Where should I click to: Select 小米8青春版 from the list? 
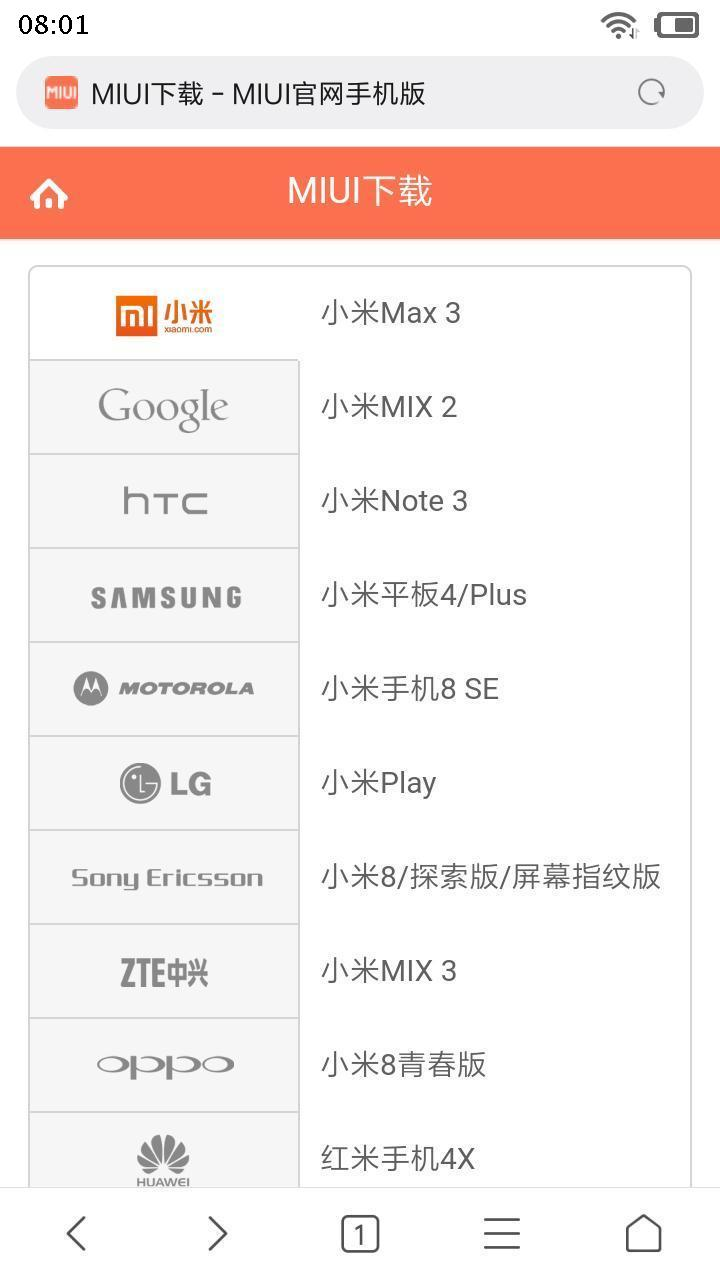point(404,1065)
